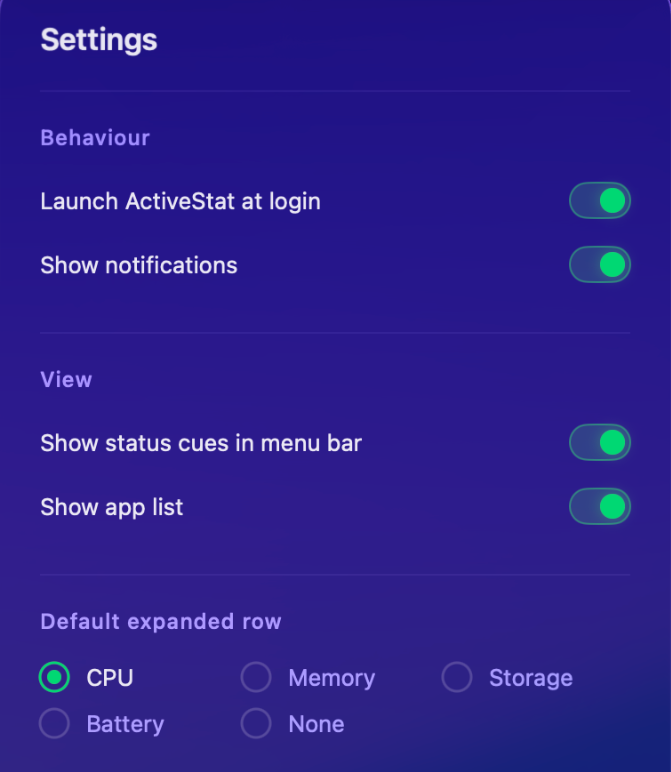
Task: Select CPU as default expanded row
Action: (55, 678)
